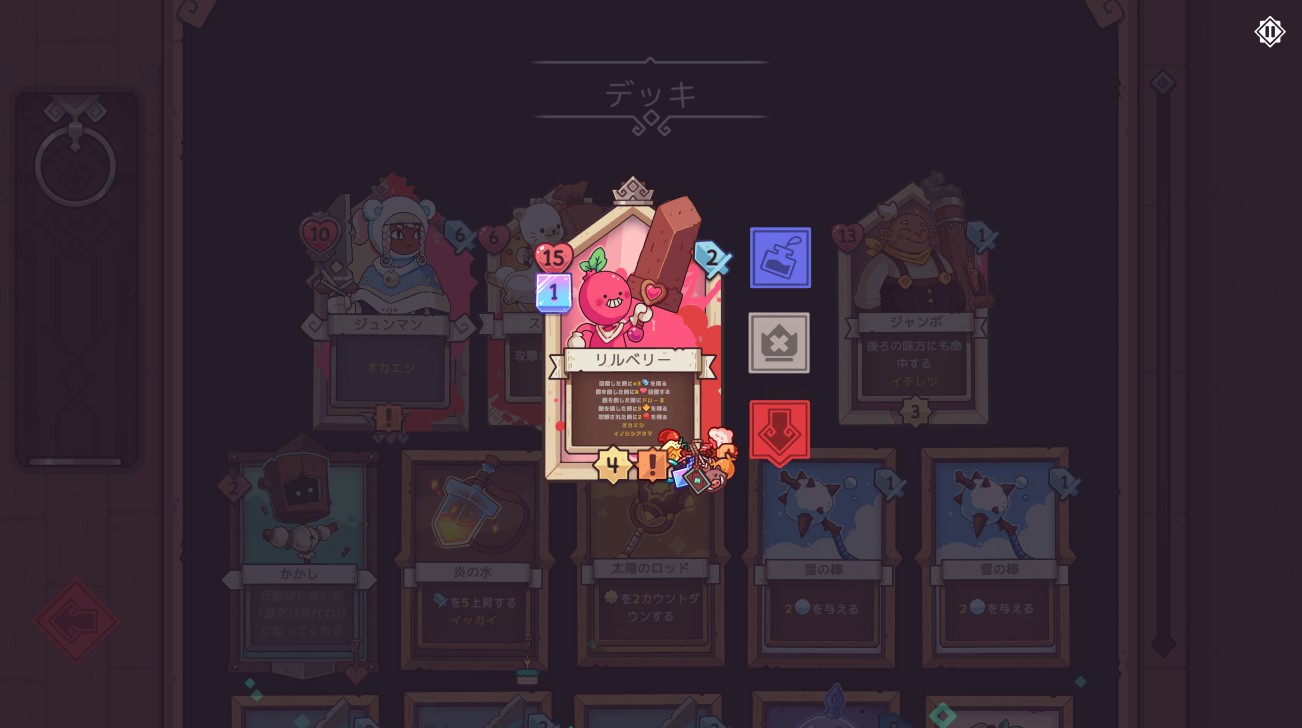This screenshot has width=1302, height=728.
Task: Move card to reserve with red arrow
Action: coord(779,432)
